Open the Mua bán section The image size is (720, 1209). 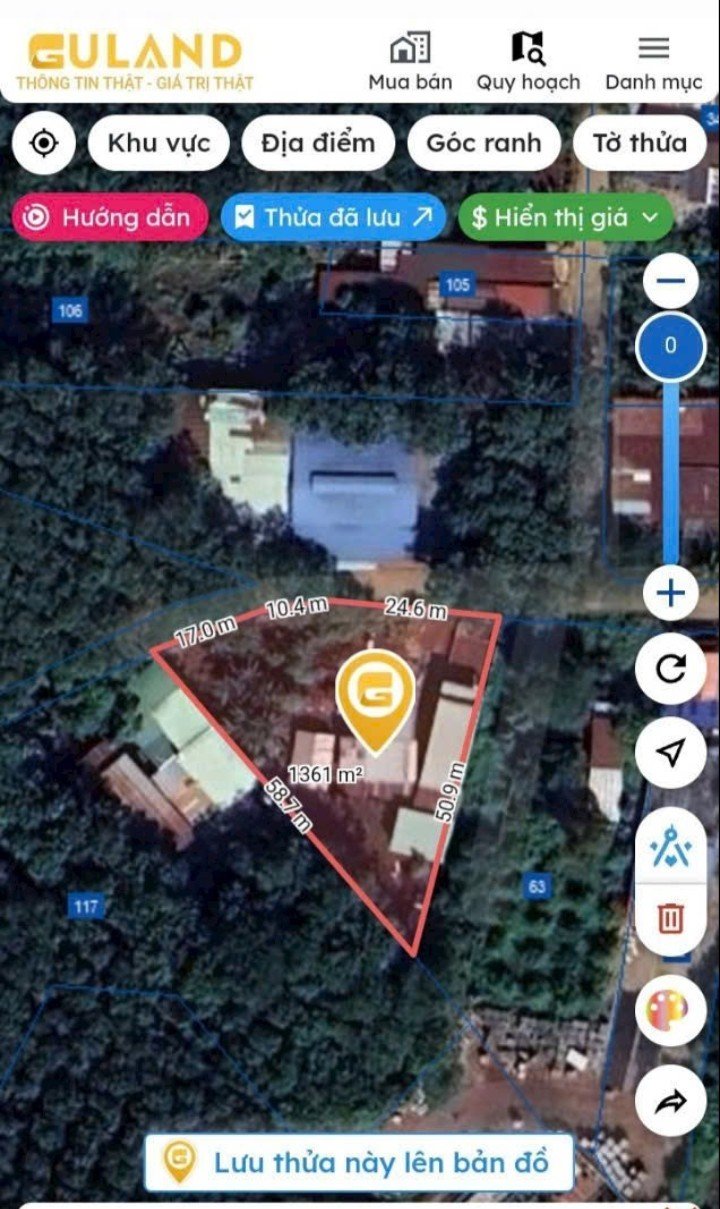tap(410, 62)
